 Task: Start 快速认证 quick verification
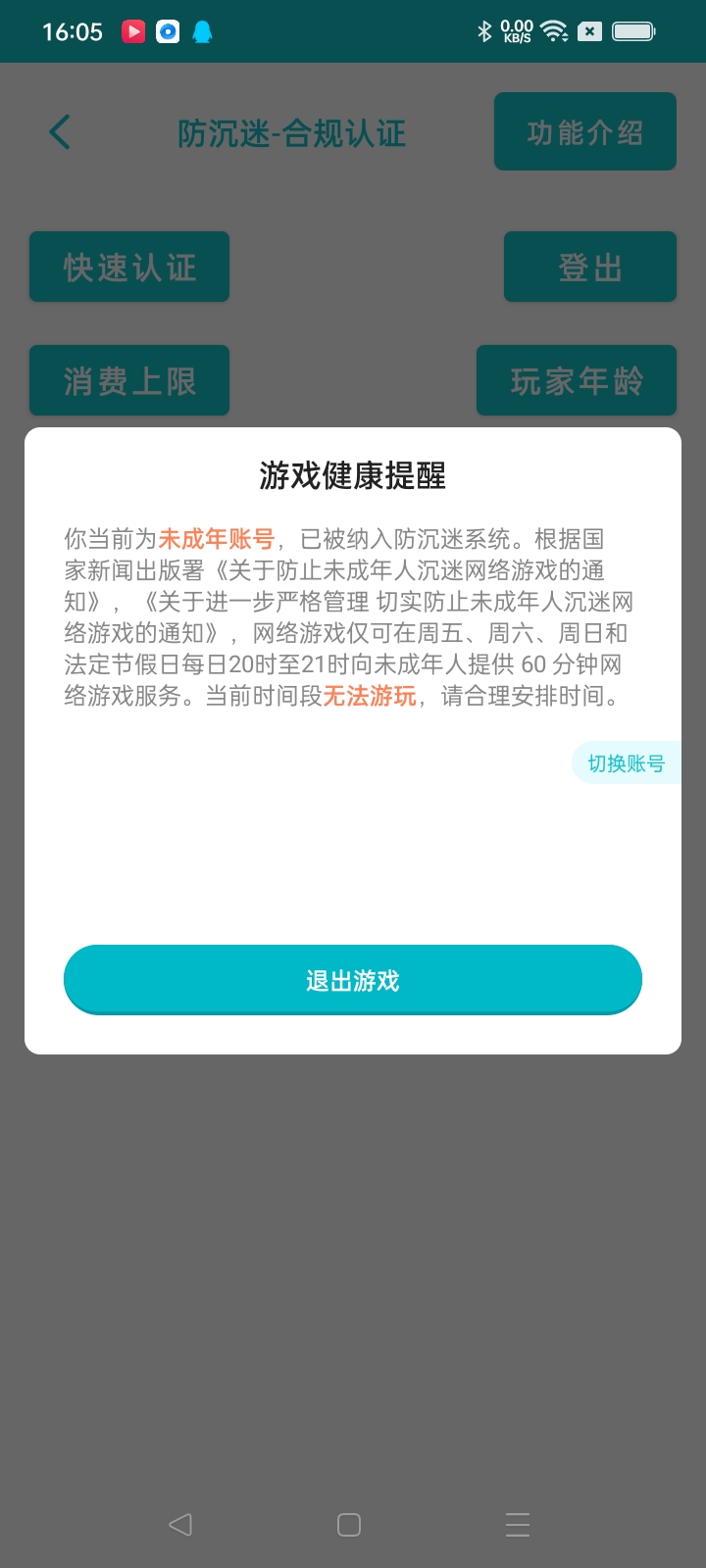tap(128, 266)
